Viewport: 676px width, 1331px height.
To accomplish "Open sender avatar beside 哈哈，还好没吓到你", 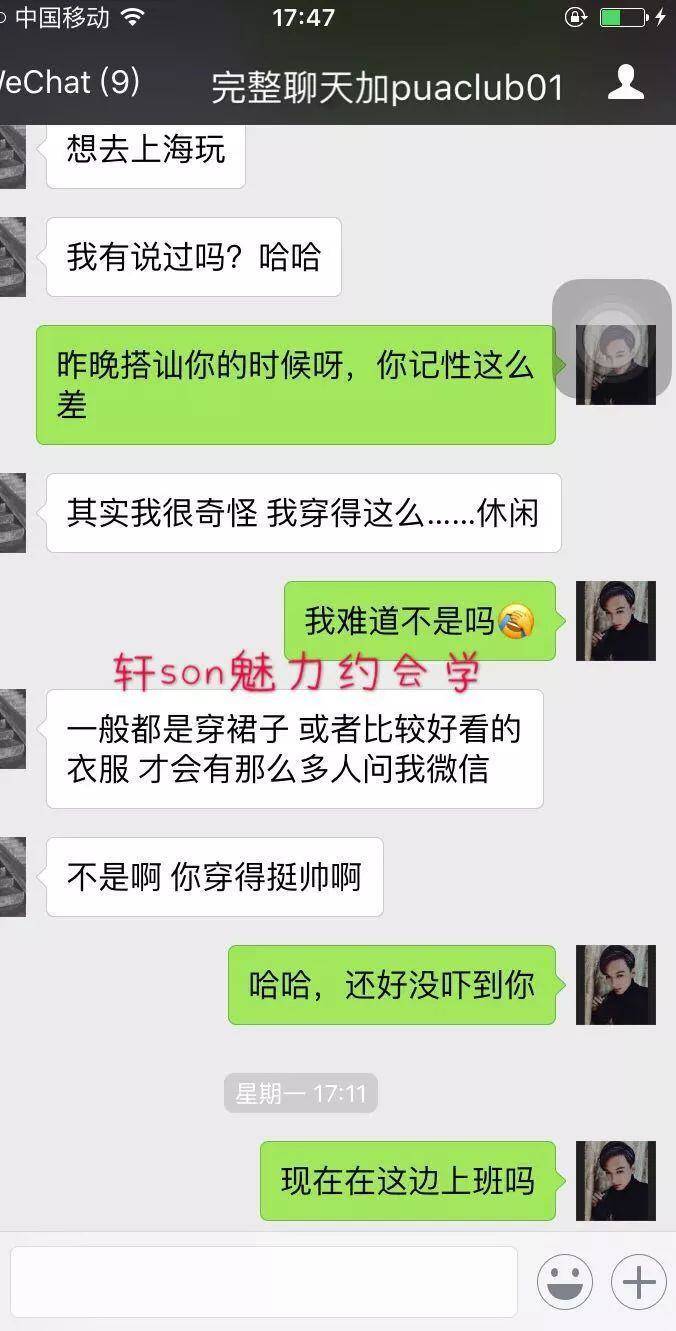I will tap(615, 984).
